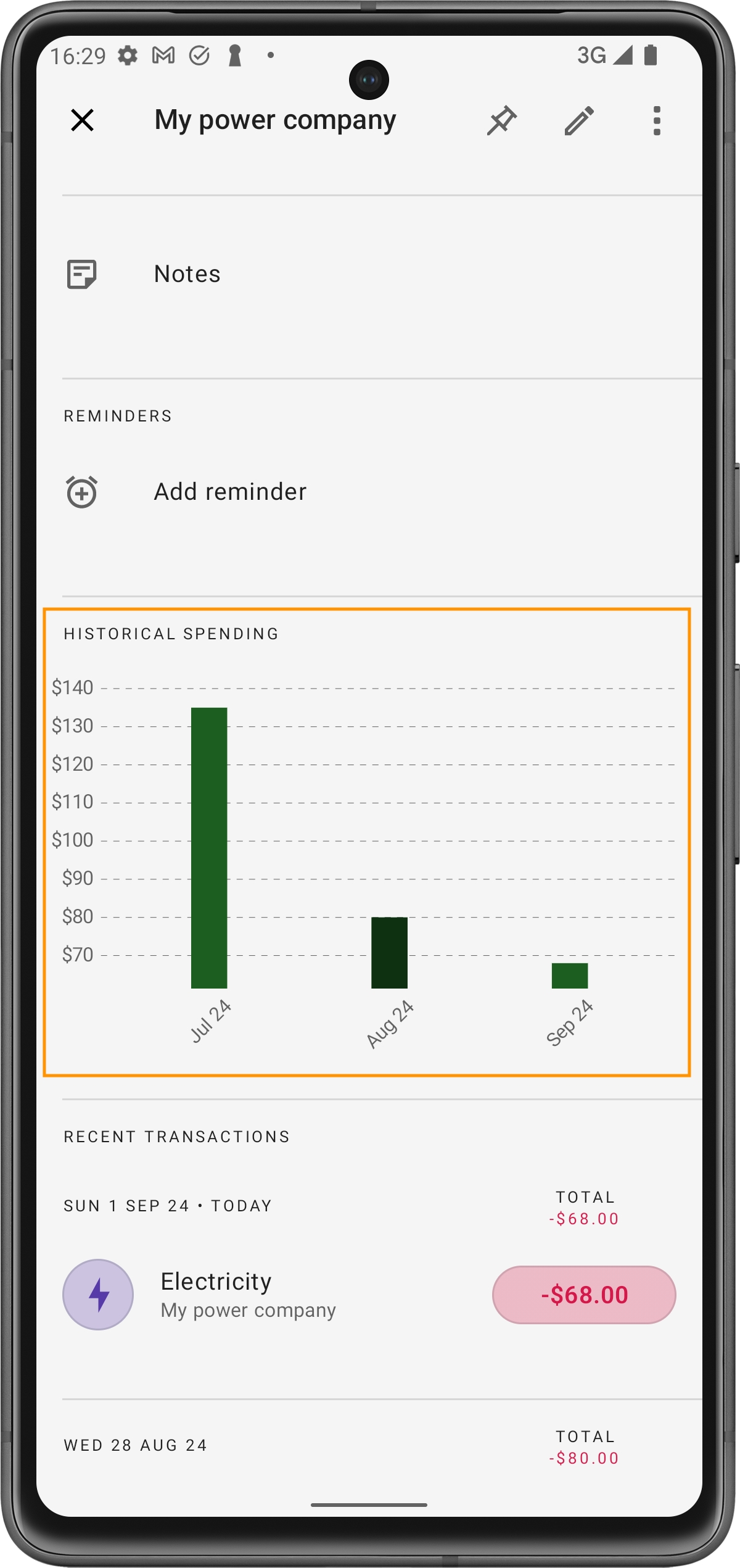The width and height of the screenshot is (740, 1568).
Task: Edit My power company with pencil icon
Action: (579, 120)
